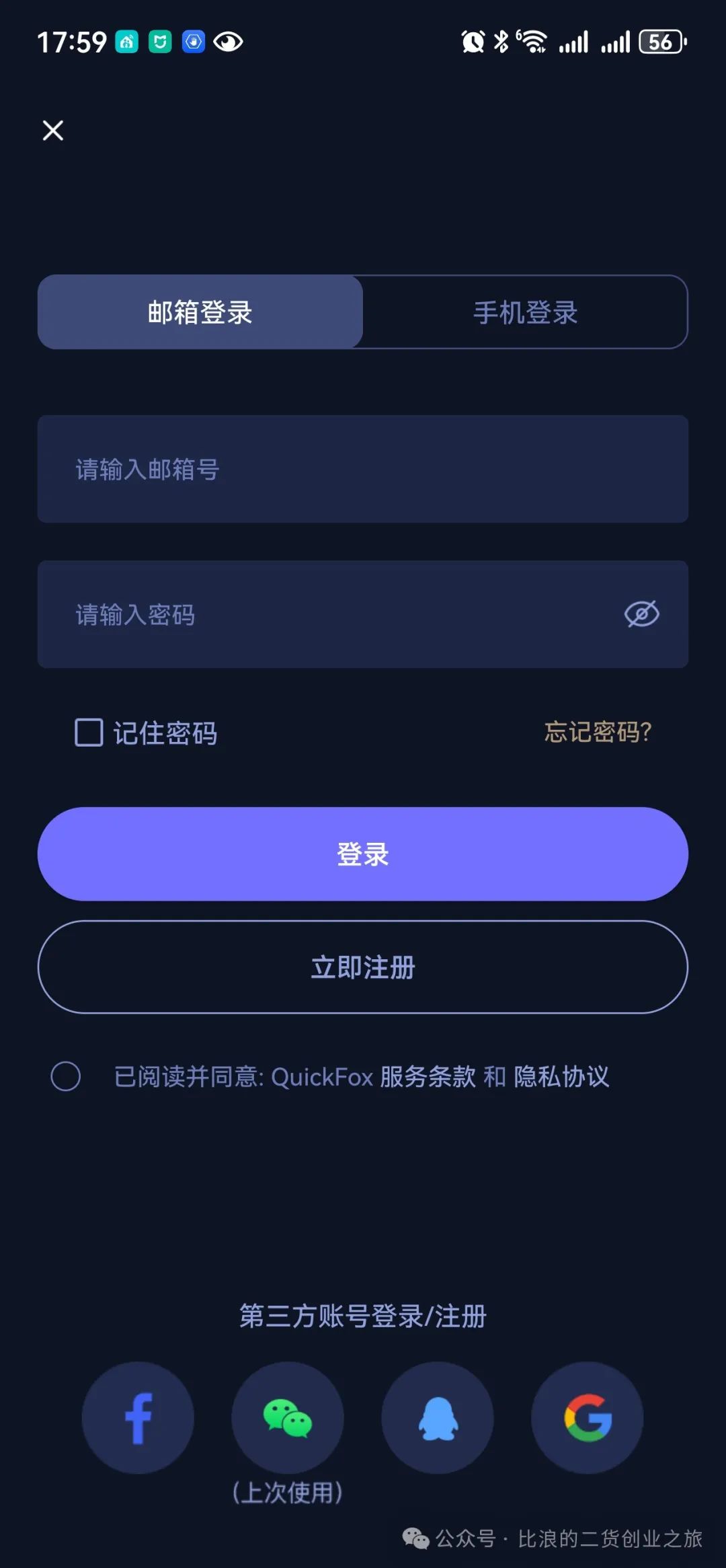Open the 忘记密码? link
Viewport: 726px width, 1568px height.
(x=598, y=732)
